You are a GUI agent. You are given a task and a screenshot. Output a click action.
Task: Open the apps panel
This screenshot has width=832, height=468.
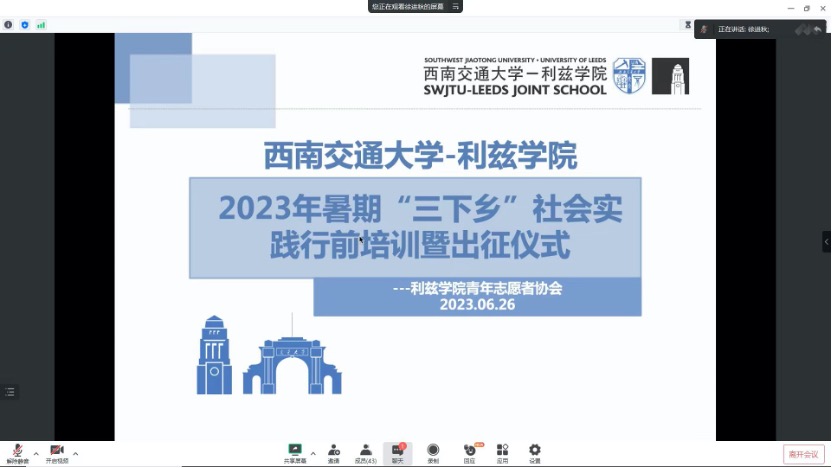click(502, 452)
